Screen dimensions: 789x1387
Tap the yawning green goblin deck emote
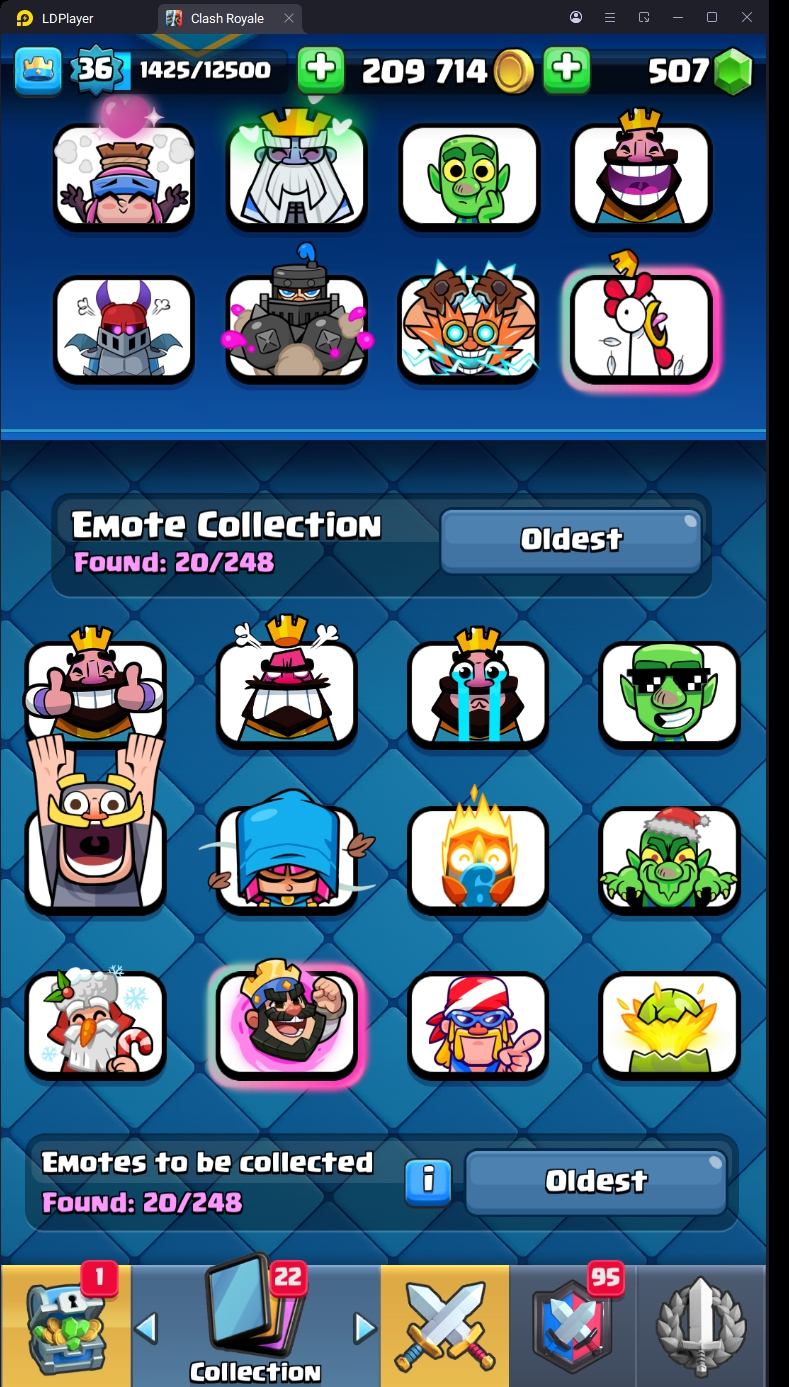(469, 178)
